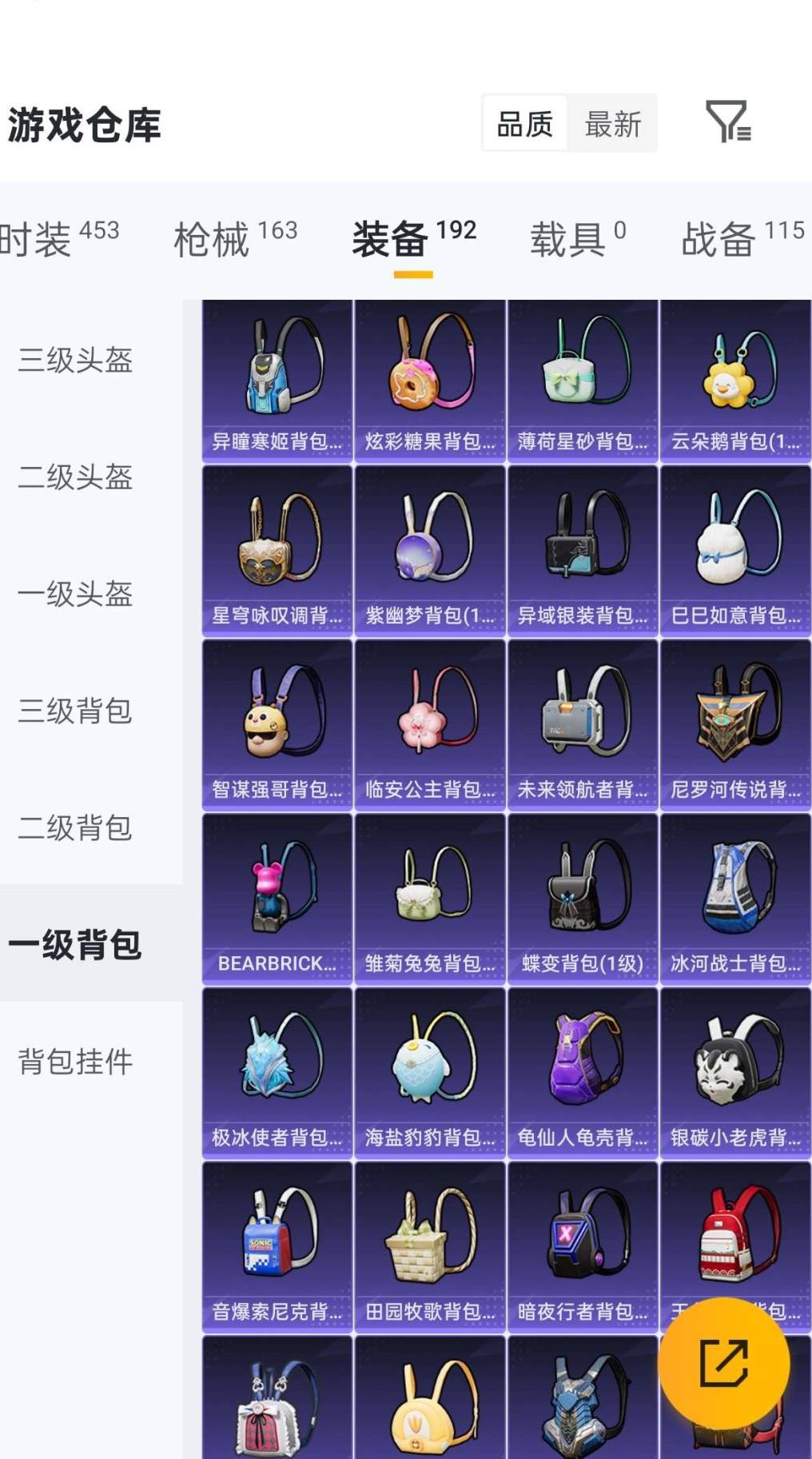Select the 云朵鹅背包 thumbnail
The image size is (812, 1459).
[734, 376]
